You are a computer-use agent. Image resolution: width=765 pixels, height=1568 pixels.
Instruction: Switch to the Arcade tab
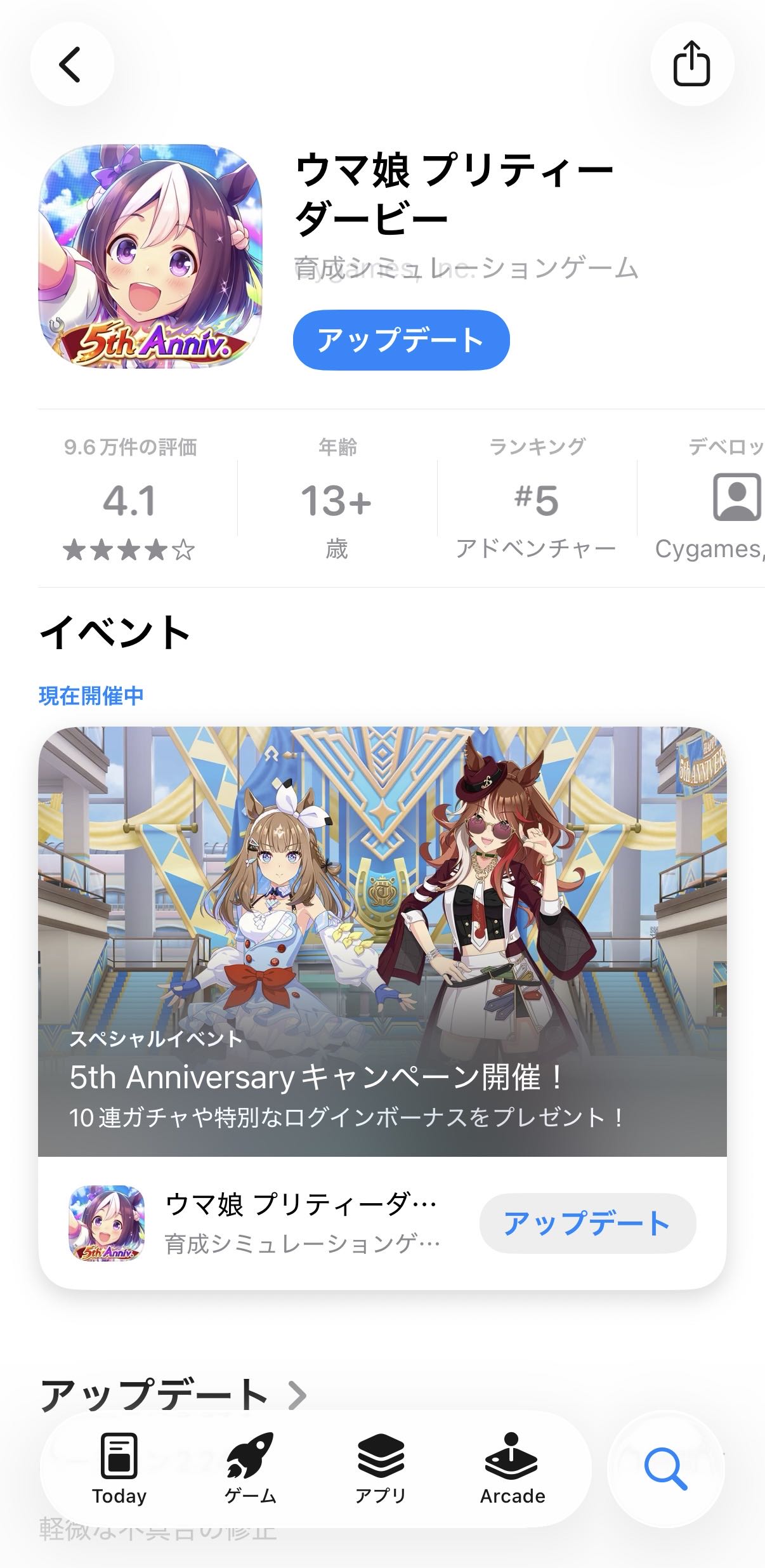pyautogui.click(x=512, y=1468)
